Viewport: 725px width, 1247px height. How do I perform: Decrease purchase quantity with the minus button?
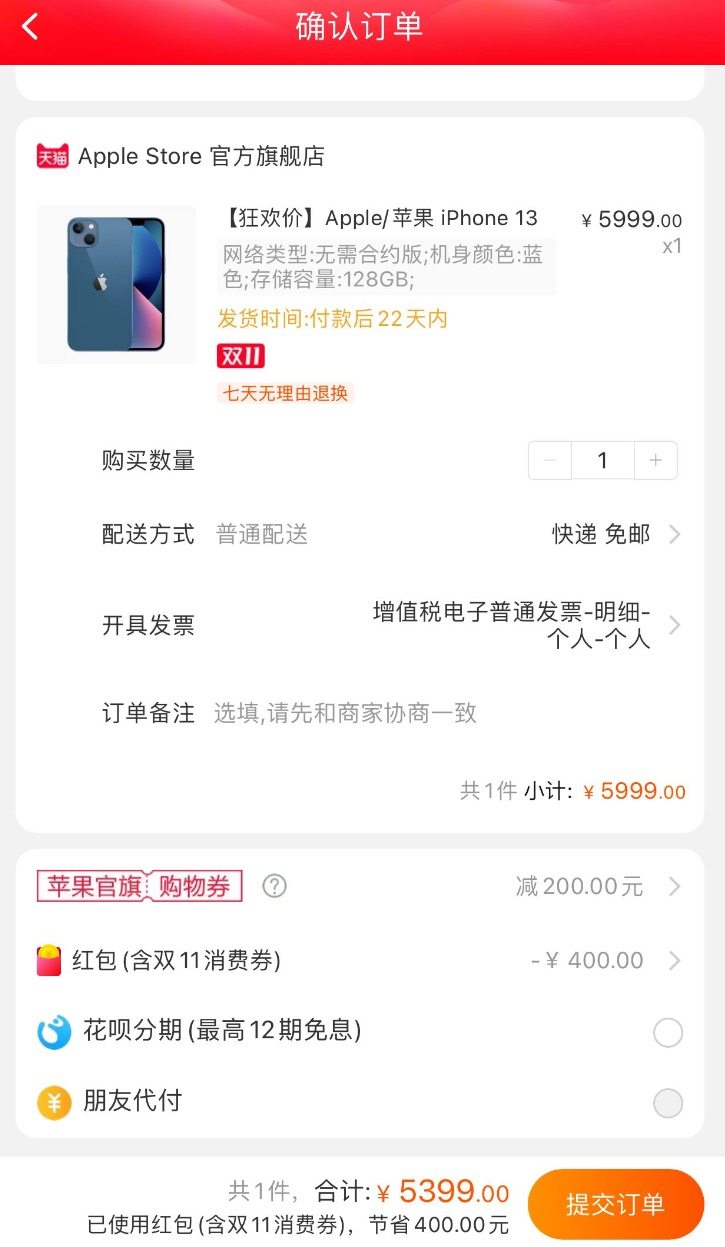pyautogui.click(x=550, y=460)
